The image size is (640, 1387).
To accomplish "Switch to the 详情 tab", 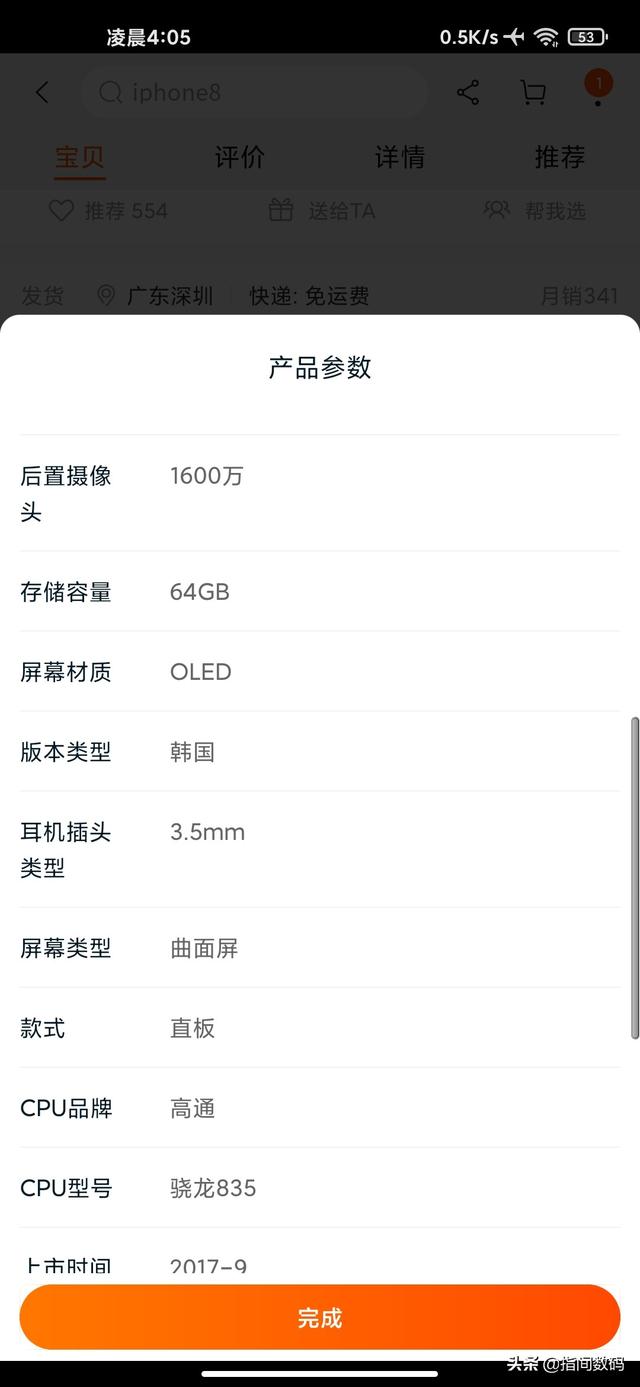I will [x=400, y=157].
